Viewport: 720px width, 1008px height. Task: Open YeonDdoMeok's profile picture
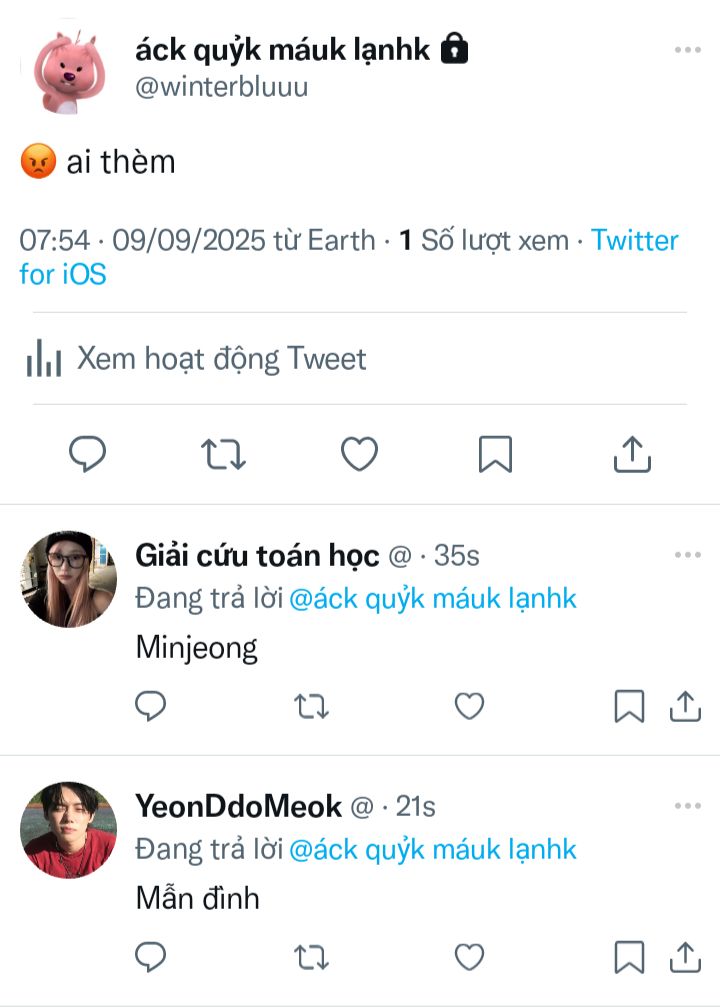tap(68, 829)
